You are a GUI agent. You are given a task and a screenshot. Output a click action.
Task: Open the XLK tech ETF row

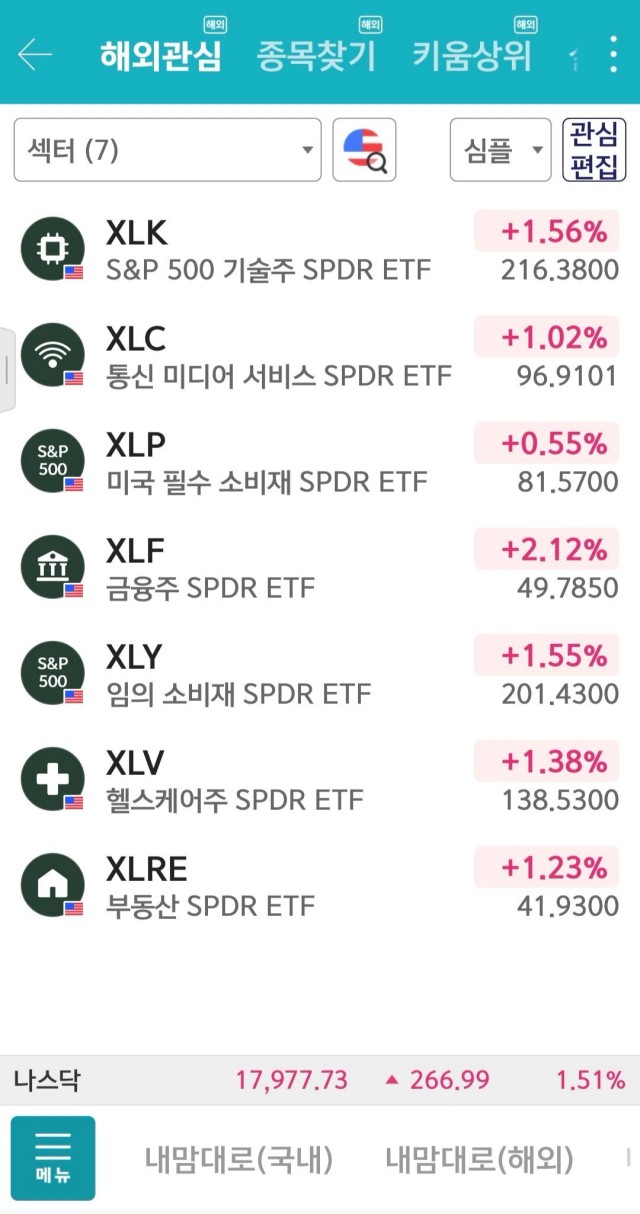(x=320, y=249)
